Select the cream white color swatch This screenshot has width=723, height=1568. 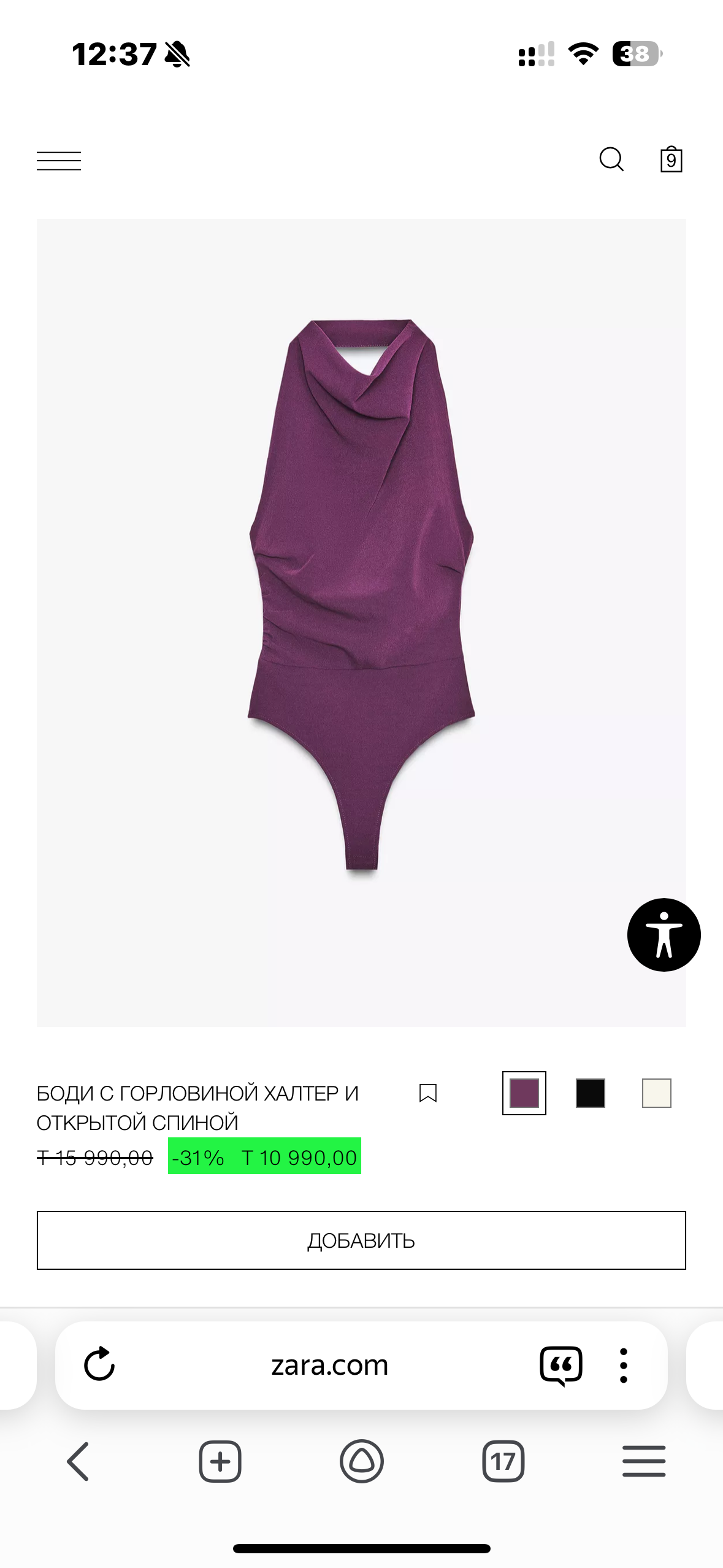(656, 1093)
